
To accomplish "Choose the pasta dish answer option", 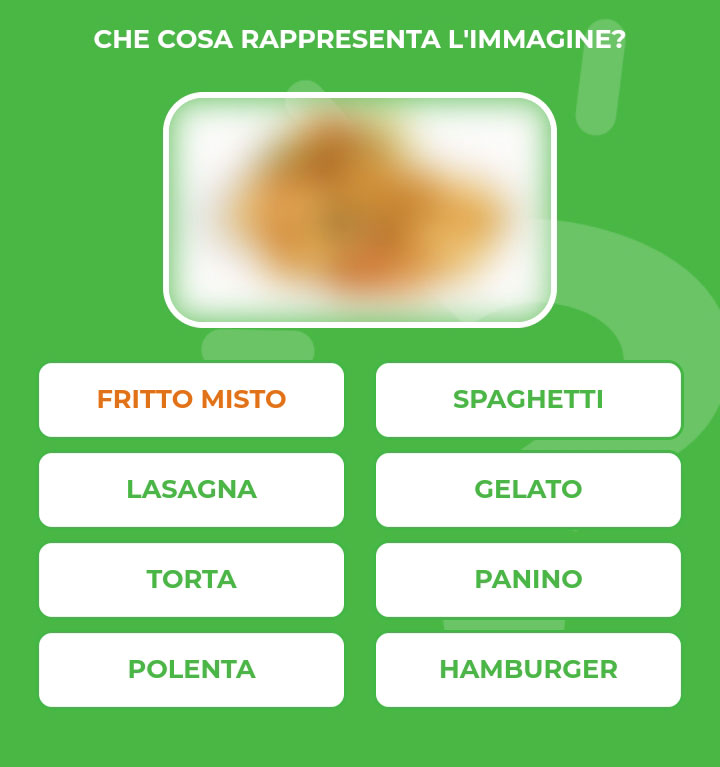I will 528,399.
